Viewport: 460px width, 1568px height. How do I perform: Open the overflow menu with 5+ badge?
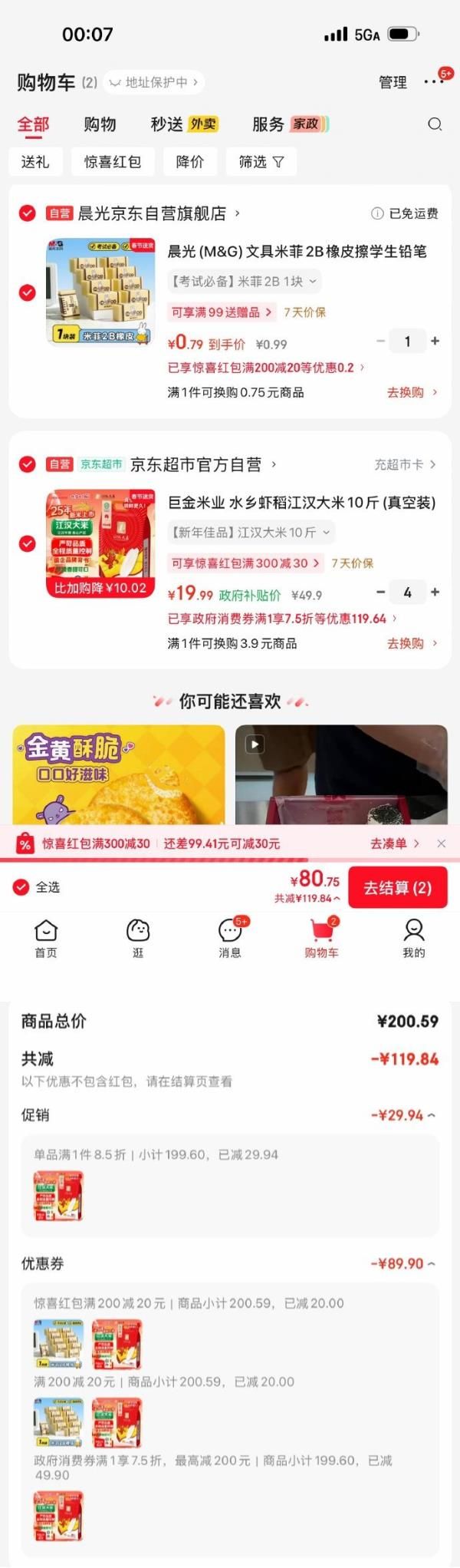click(x=434, y=81)
